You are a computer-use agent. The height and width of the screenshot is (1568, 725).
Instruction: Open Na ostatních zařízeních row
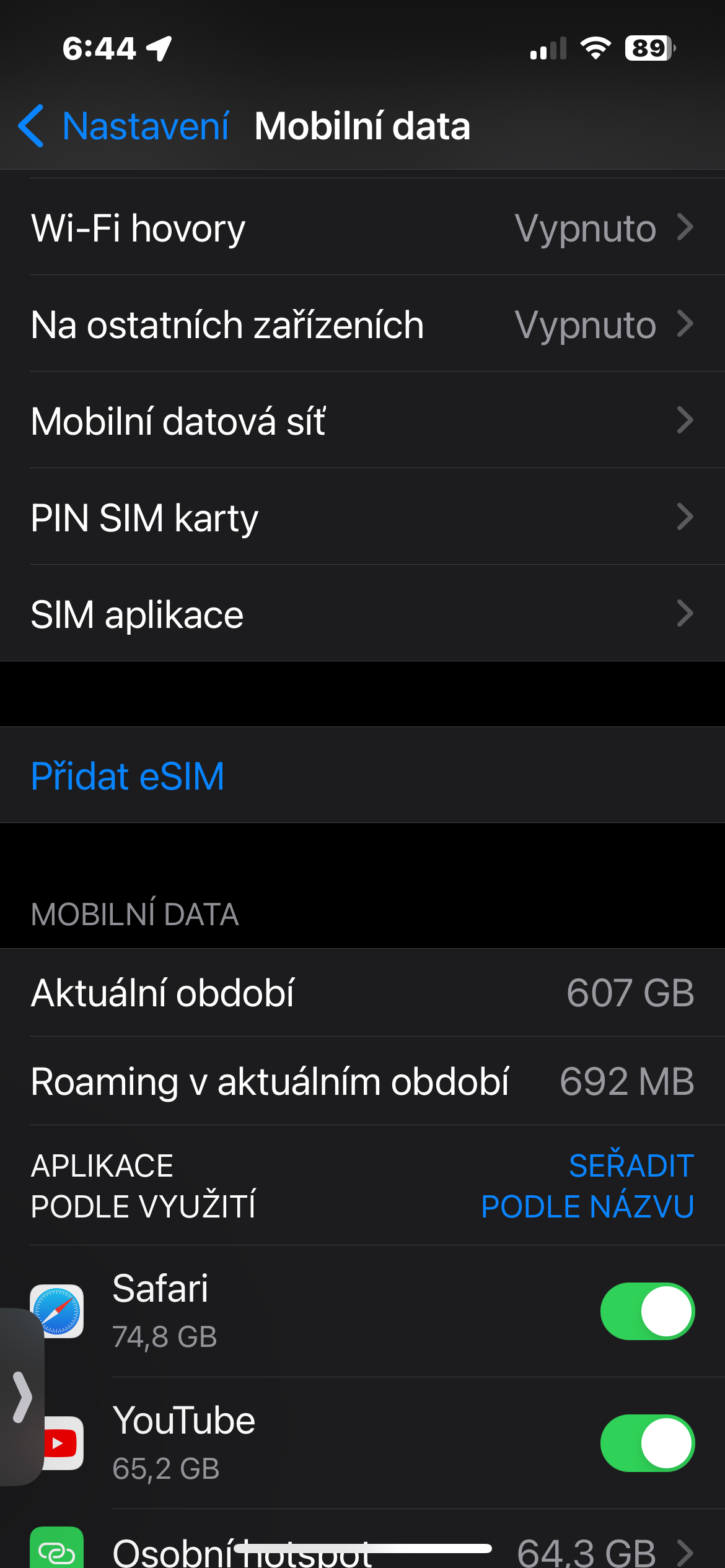tap(362, 324)
